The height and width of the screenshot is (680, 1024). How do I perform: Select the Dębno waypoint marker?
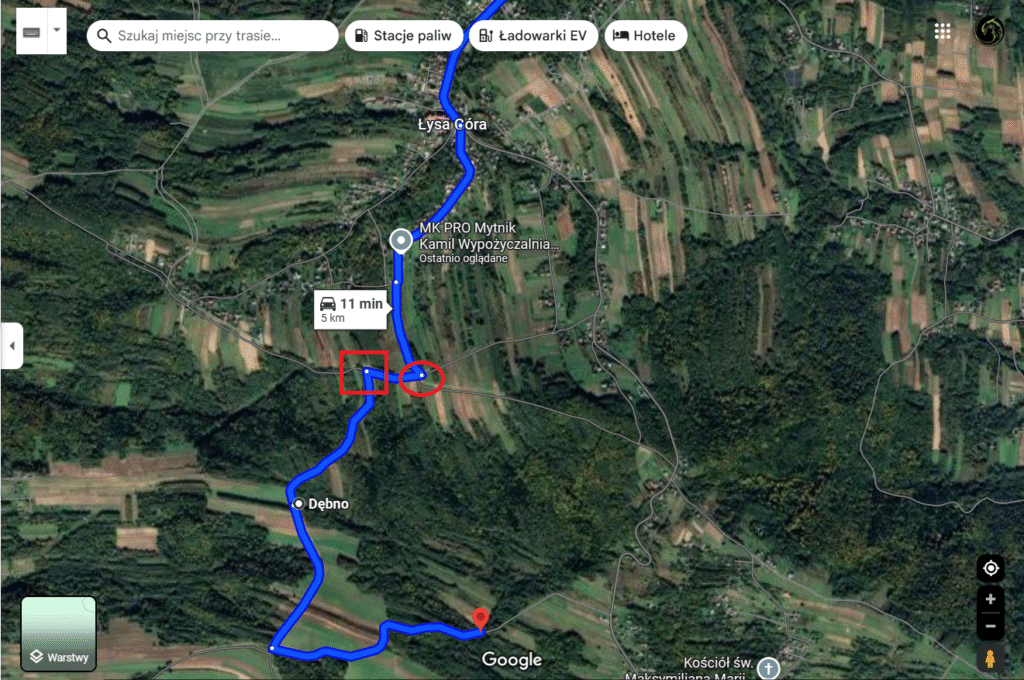pos(298,504)
